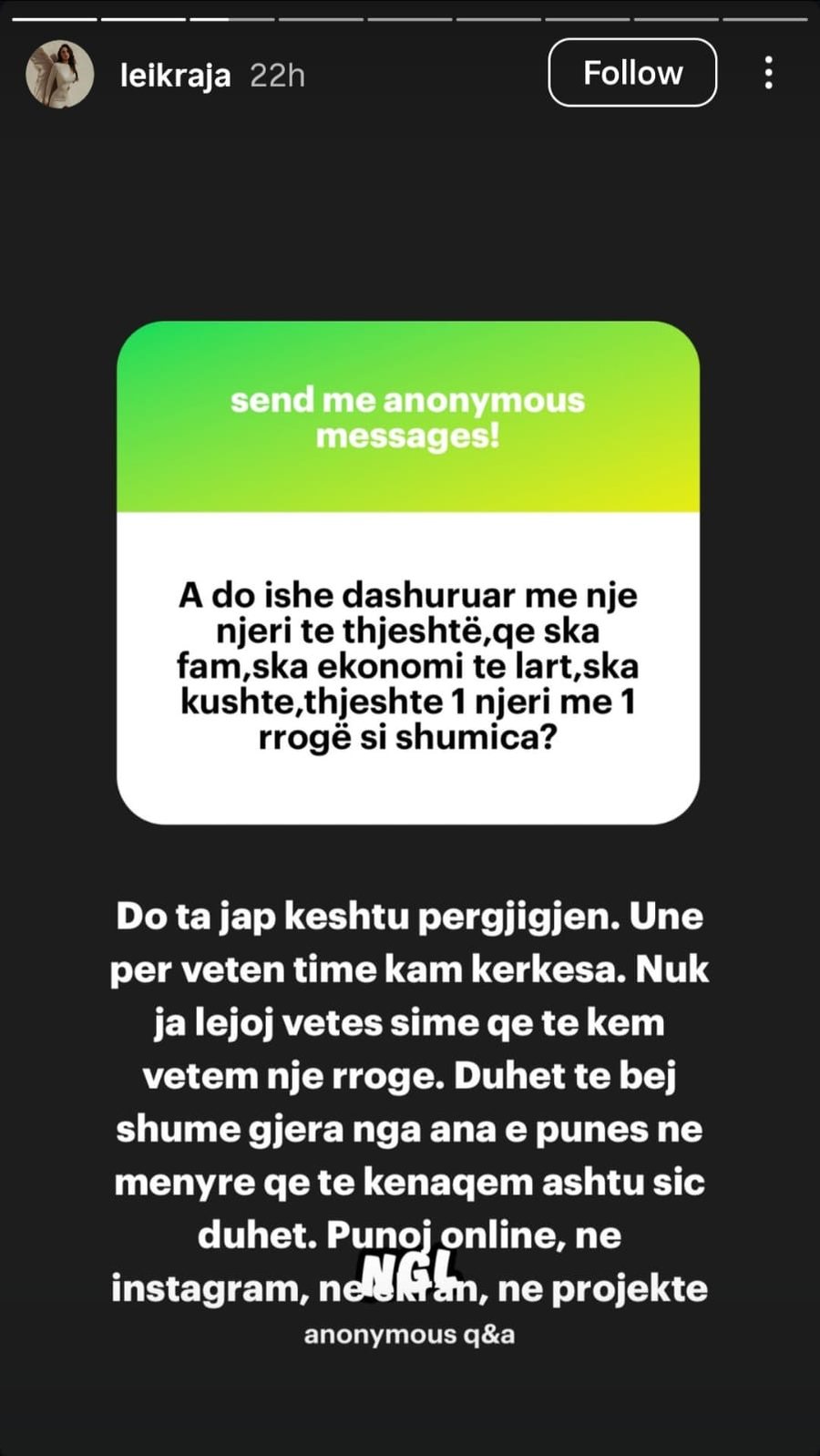This screenshot has width=820, height=1456.
Task: Select the anonymous q&a sticker label
Action: (409, 1334)
